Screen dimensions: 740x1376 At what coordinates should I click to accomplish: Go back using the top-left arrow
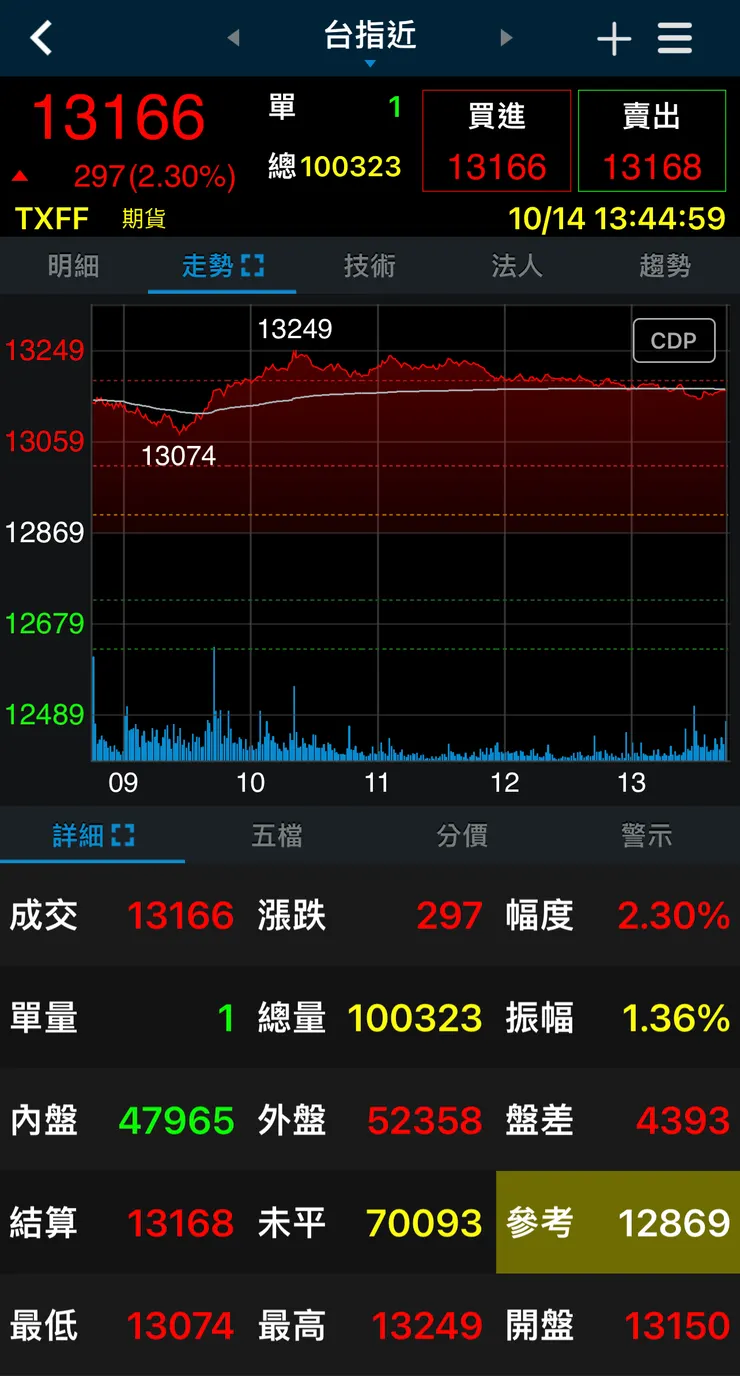tap(41, 38)
